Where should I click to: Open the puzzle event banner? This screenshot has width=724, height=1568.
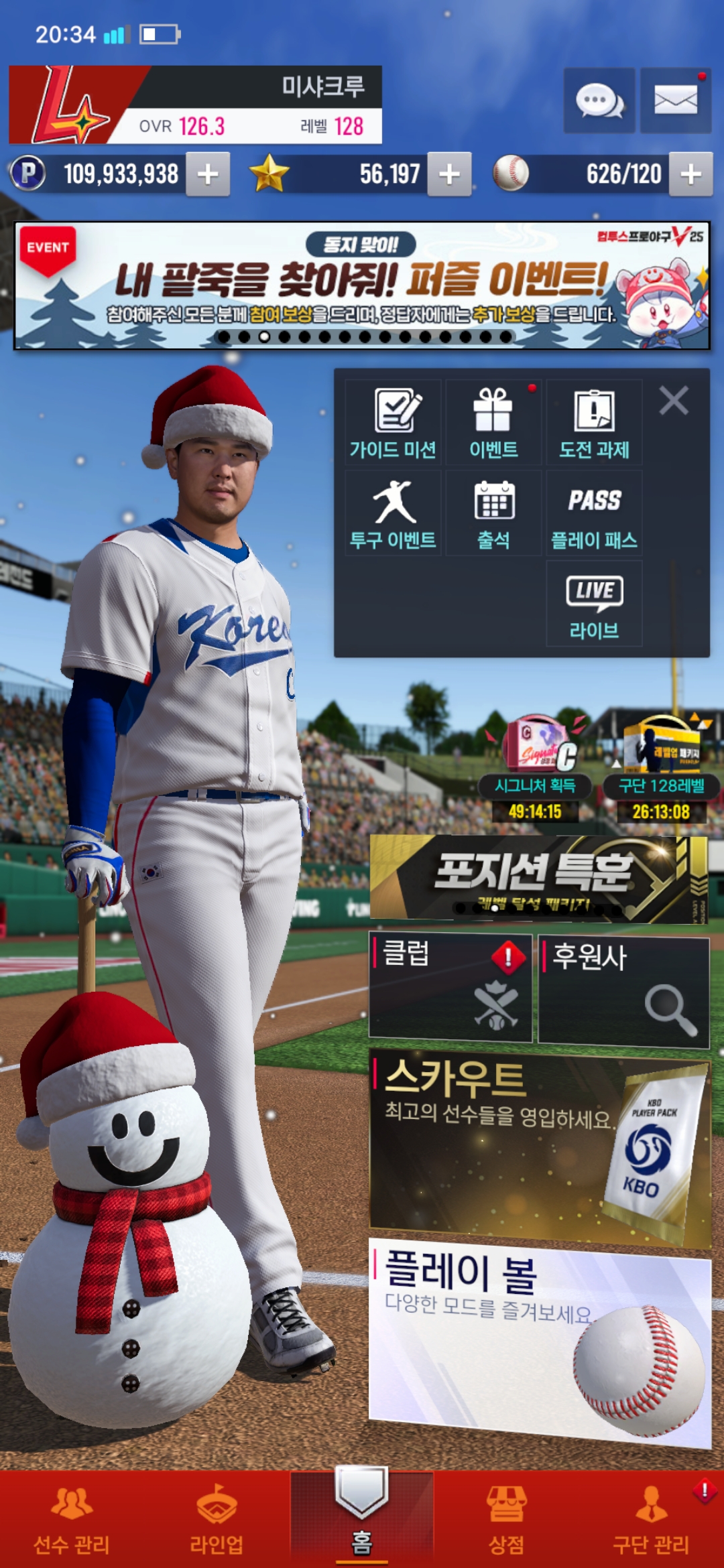click(362, 285)
